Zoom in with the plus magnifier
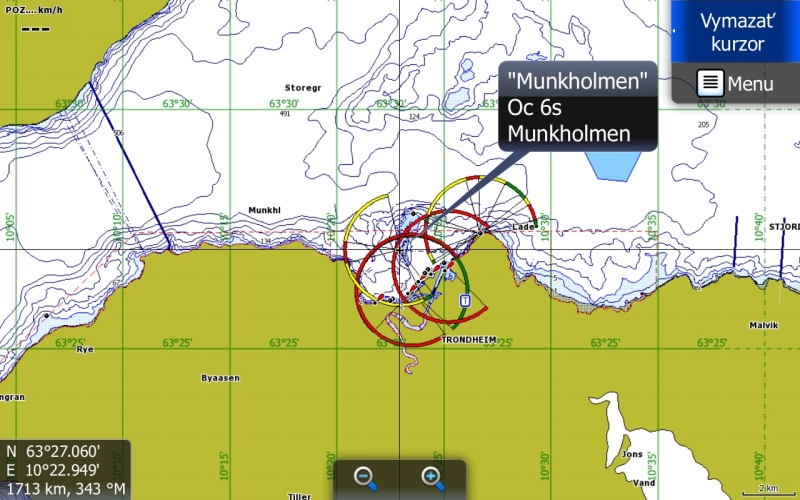 [432, 478]
